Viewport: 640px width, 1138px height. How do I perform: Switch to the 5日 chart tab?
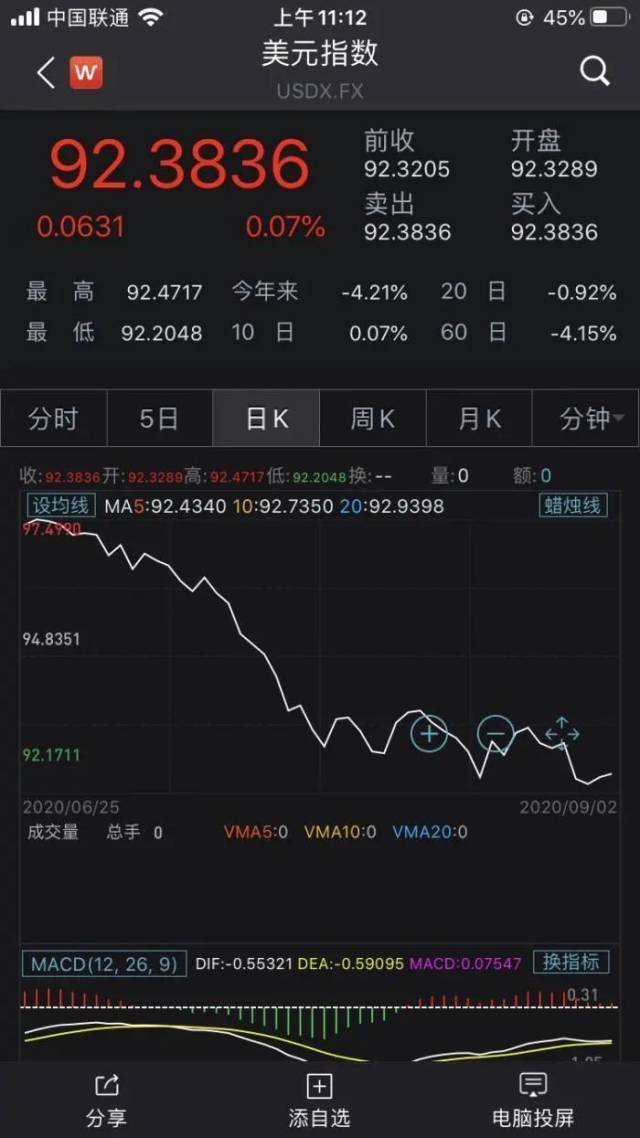tap(160, 418)
